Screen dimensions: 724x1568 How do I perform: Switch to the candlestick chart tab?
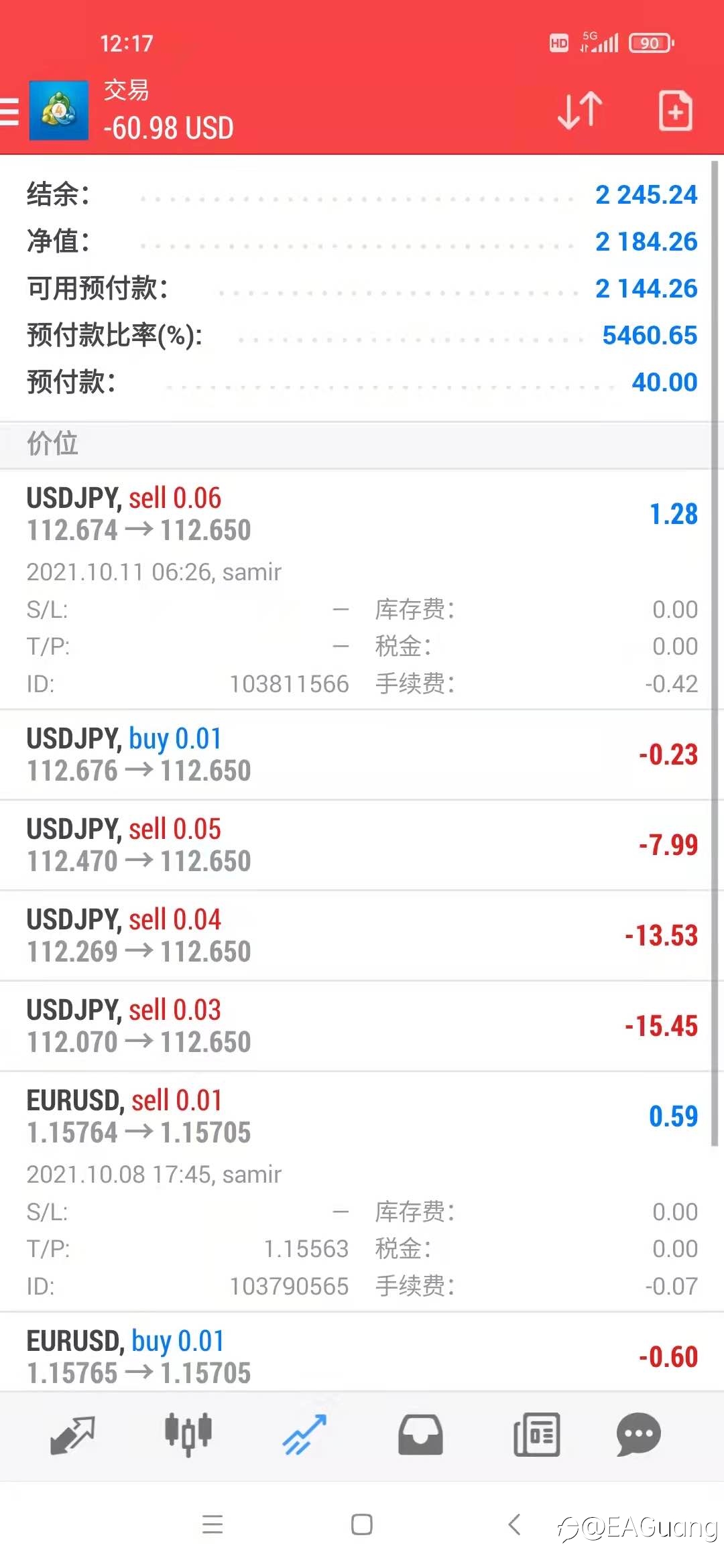click(x=188, y=1435)
